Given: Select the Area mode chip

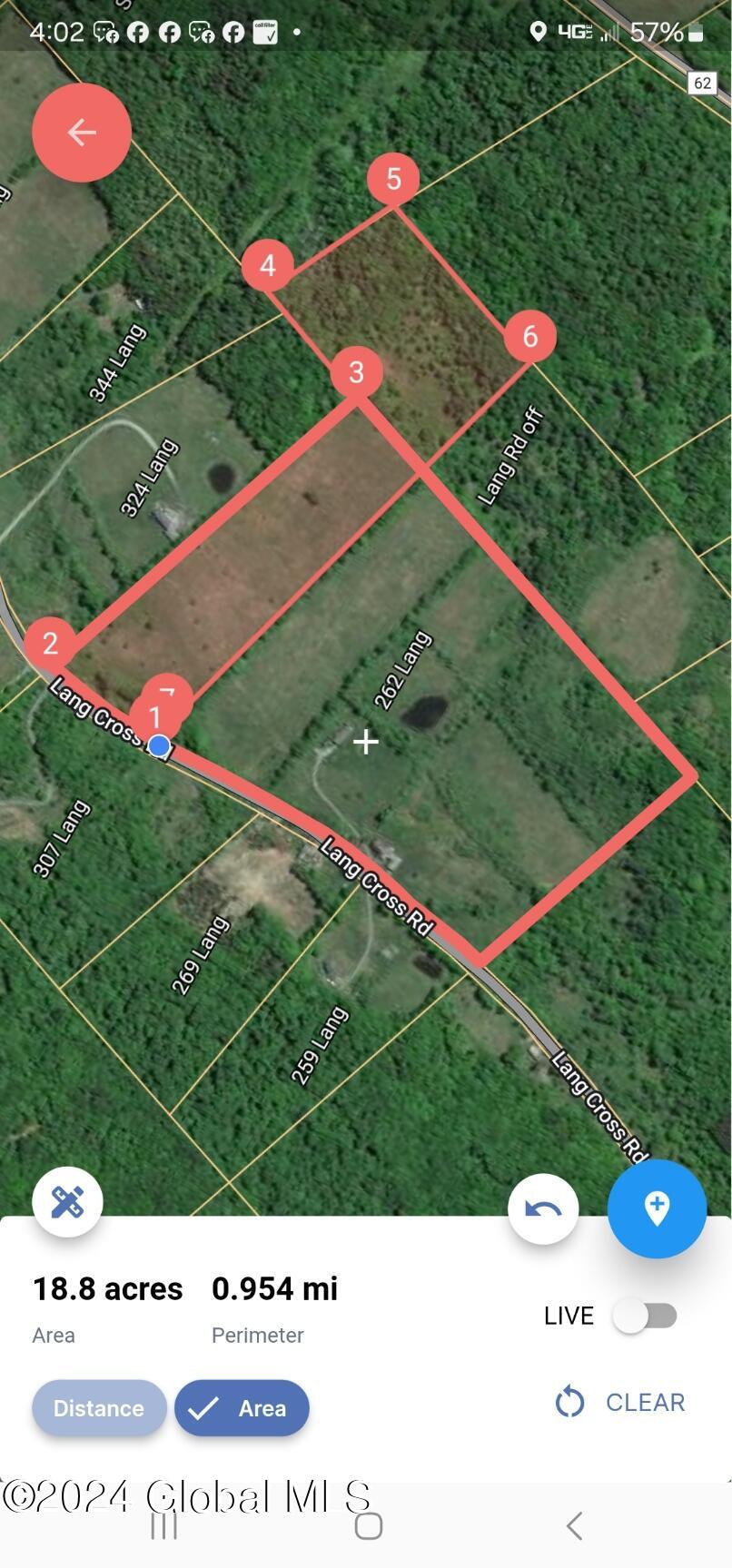Looking at the screenshot, I should click(242, 1408).
